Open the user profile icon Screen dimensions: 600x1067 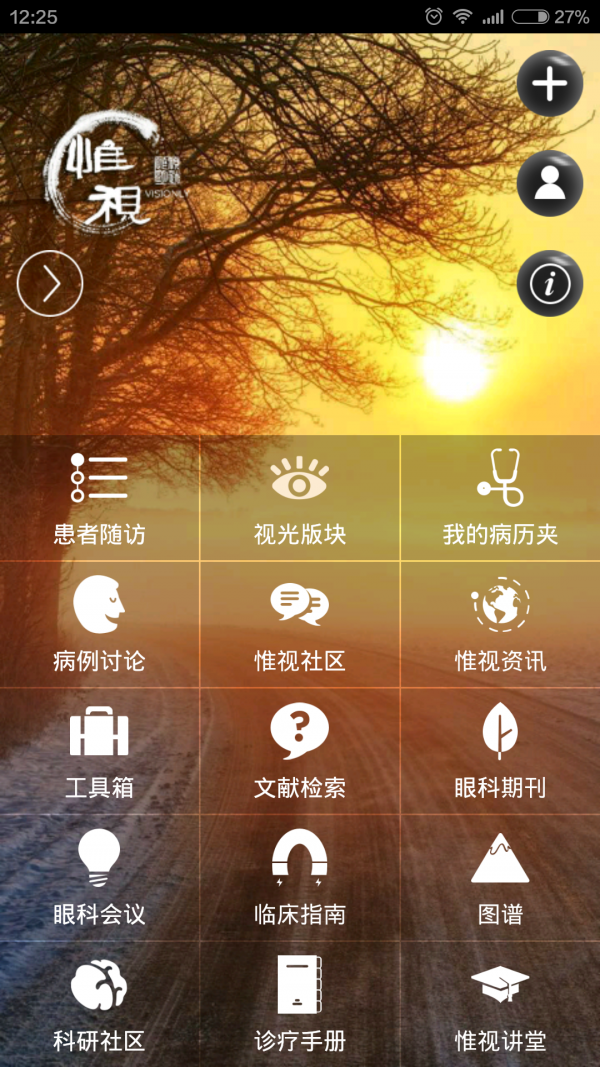[x=549, y=184]
